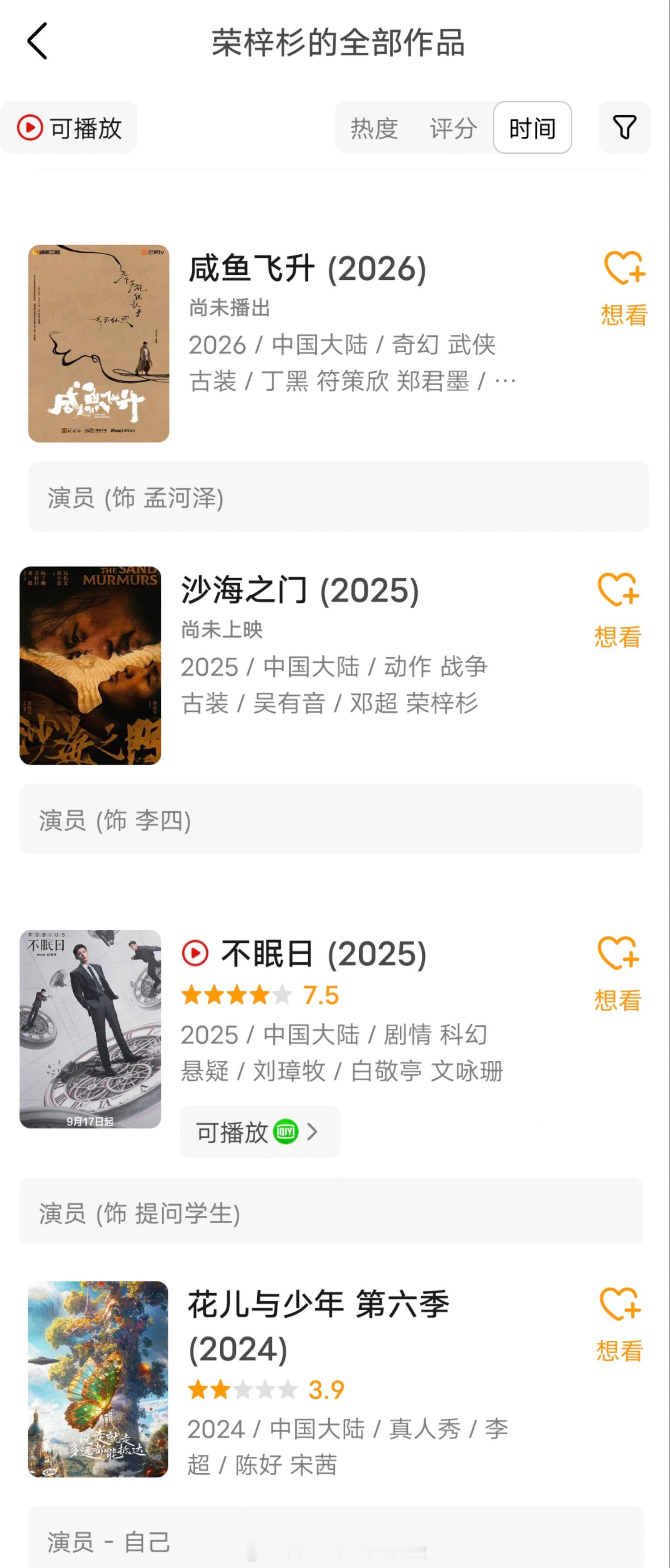
Task: Open the 沙海之门 poster
Action: coord(91,665)
